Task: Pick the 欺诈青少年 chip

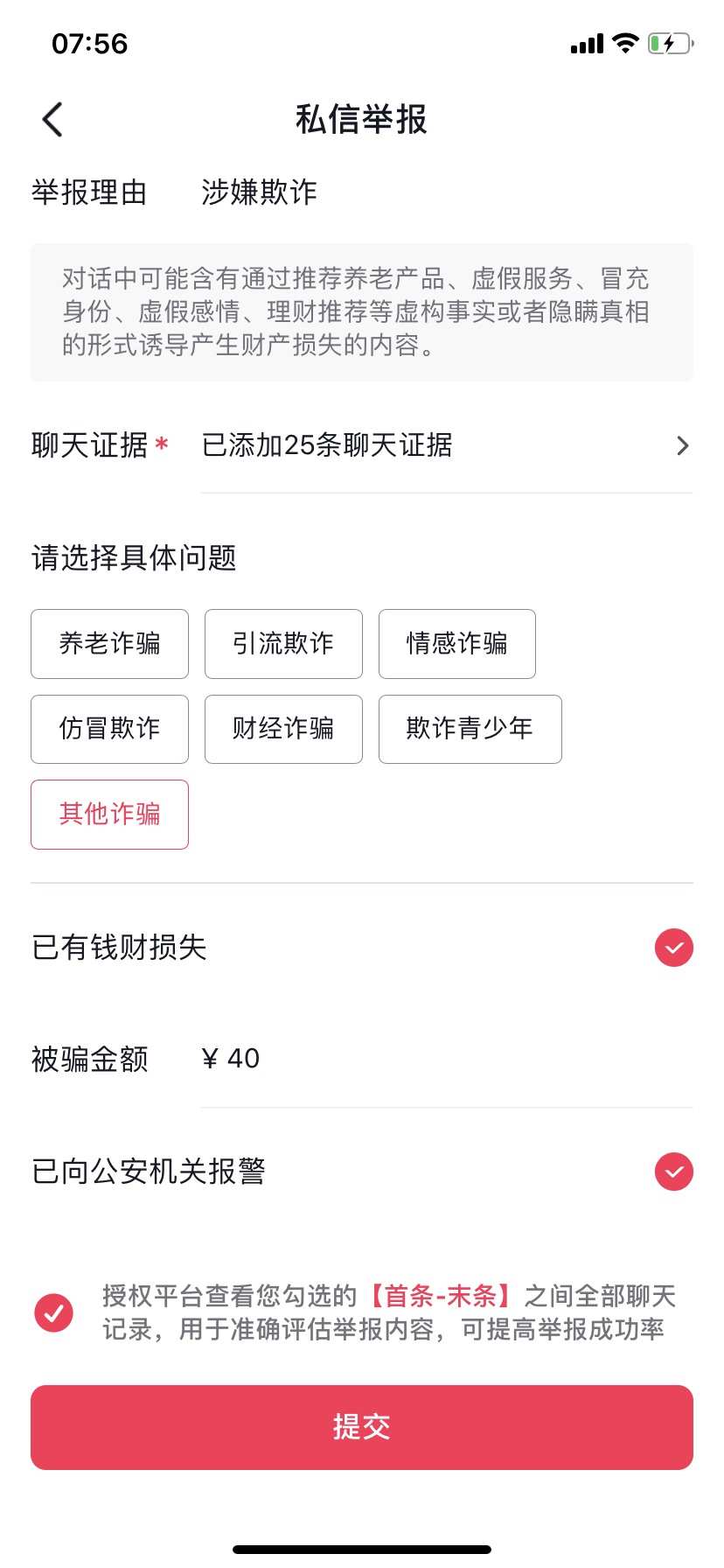Action: (x=470, y=729)
